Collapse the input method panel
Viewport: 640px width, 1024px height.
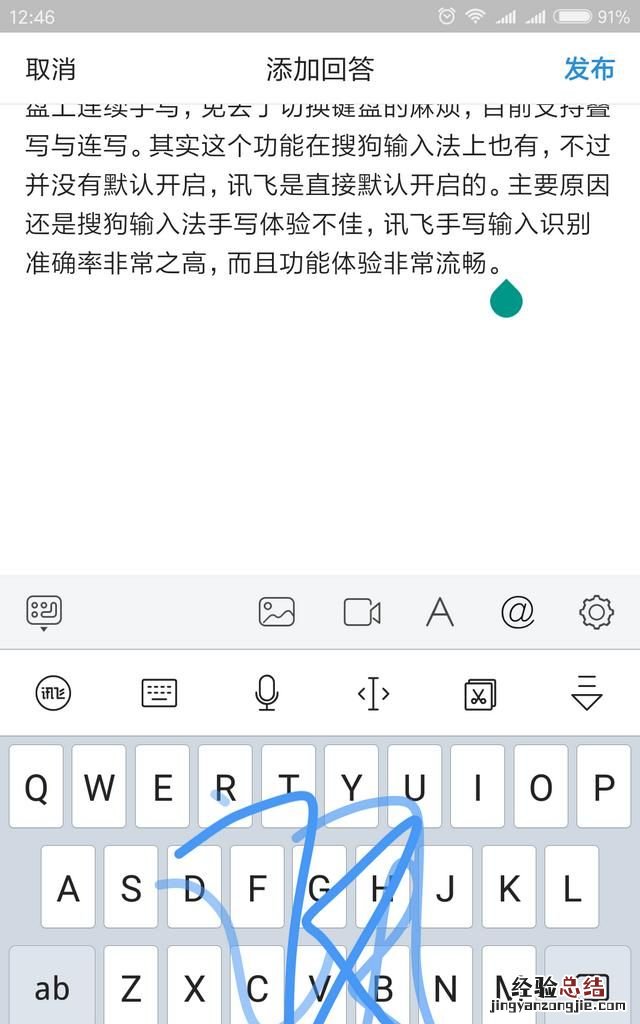[586, 693]
